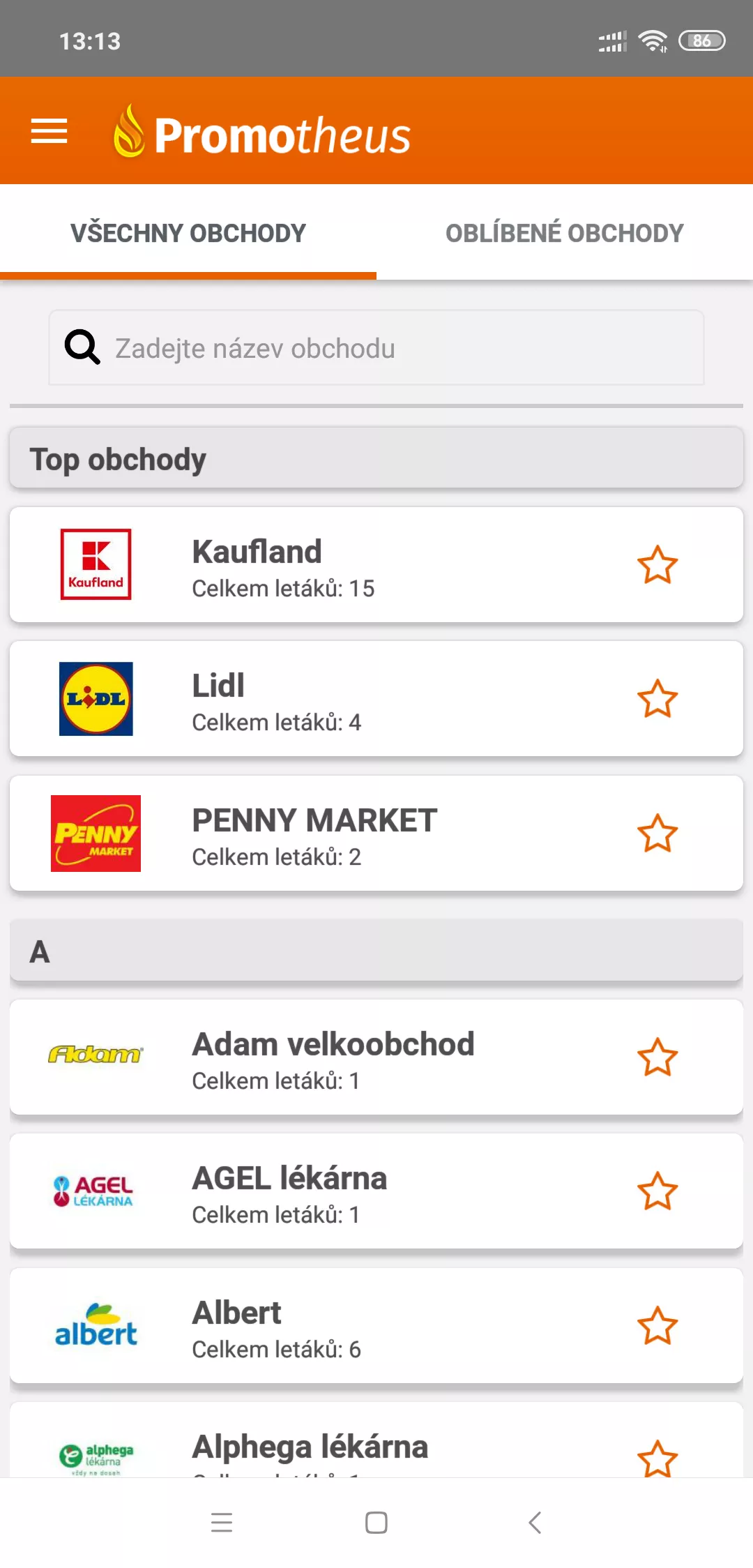
Task: Add Lidl to favorites with the star
Action: click(657, 699)
